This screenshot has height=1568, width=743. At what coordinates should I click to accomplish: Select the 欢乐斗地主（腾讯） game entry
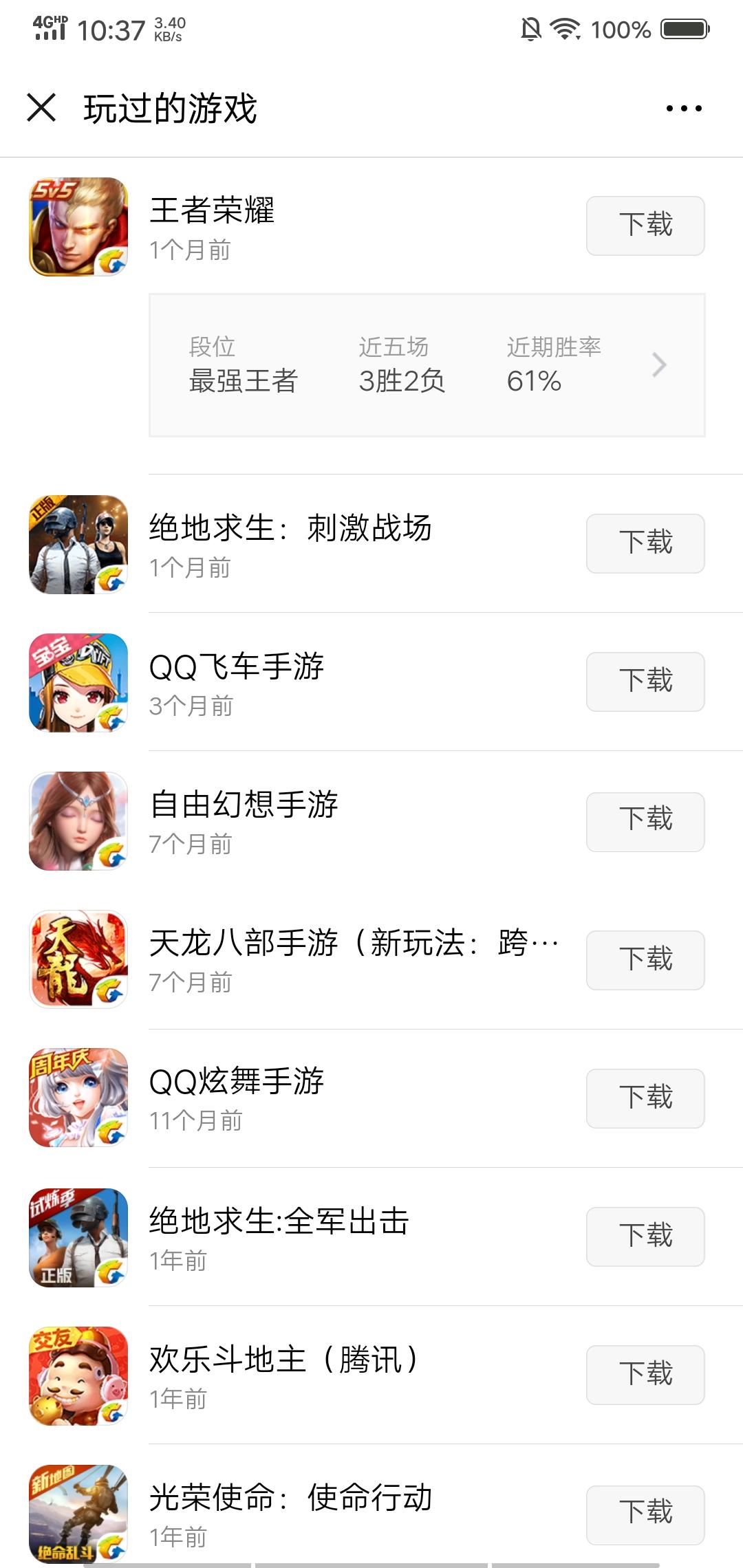pos(283,1360)
